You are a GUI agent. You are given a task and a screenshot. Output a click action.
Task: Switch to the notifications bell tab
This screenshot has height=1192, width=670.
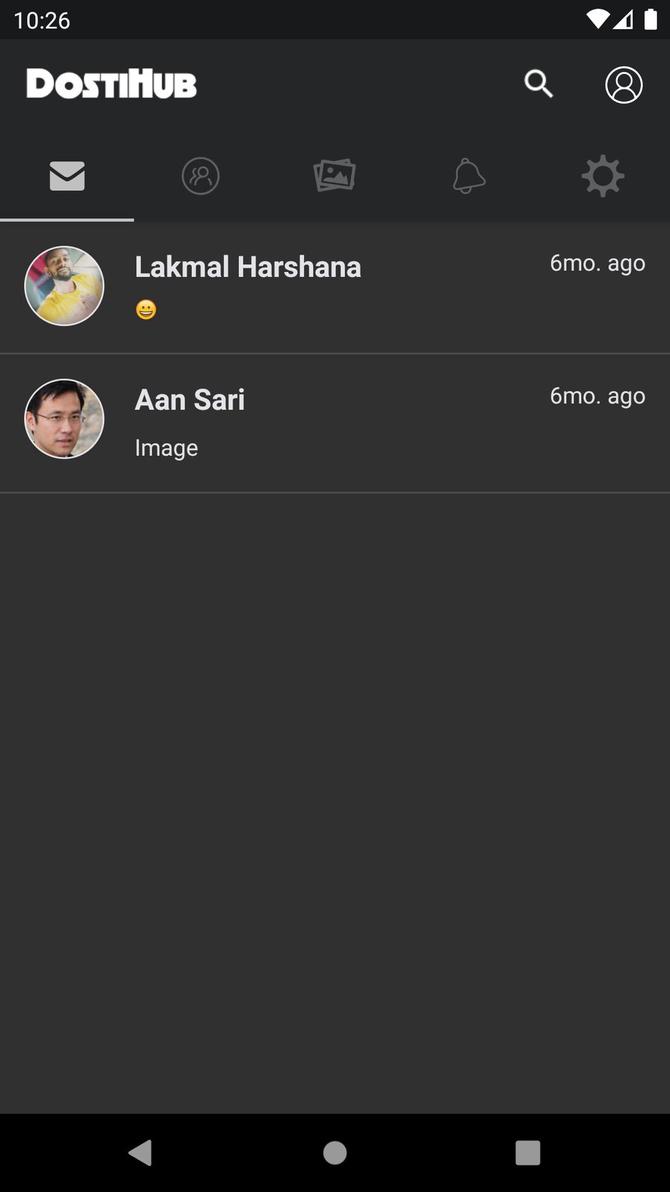(x=468, y=177)
